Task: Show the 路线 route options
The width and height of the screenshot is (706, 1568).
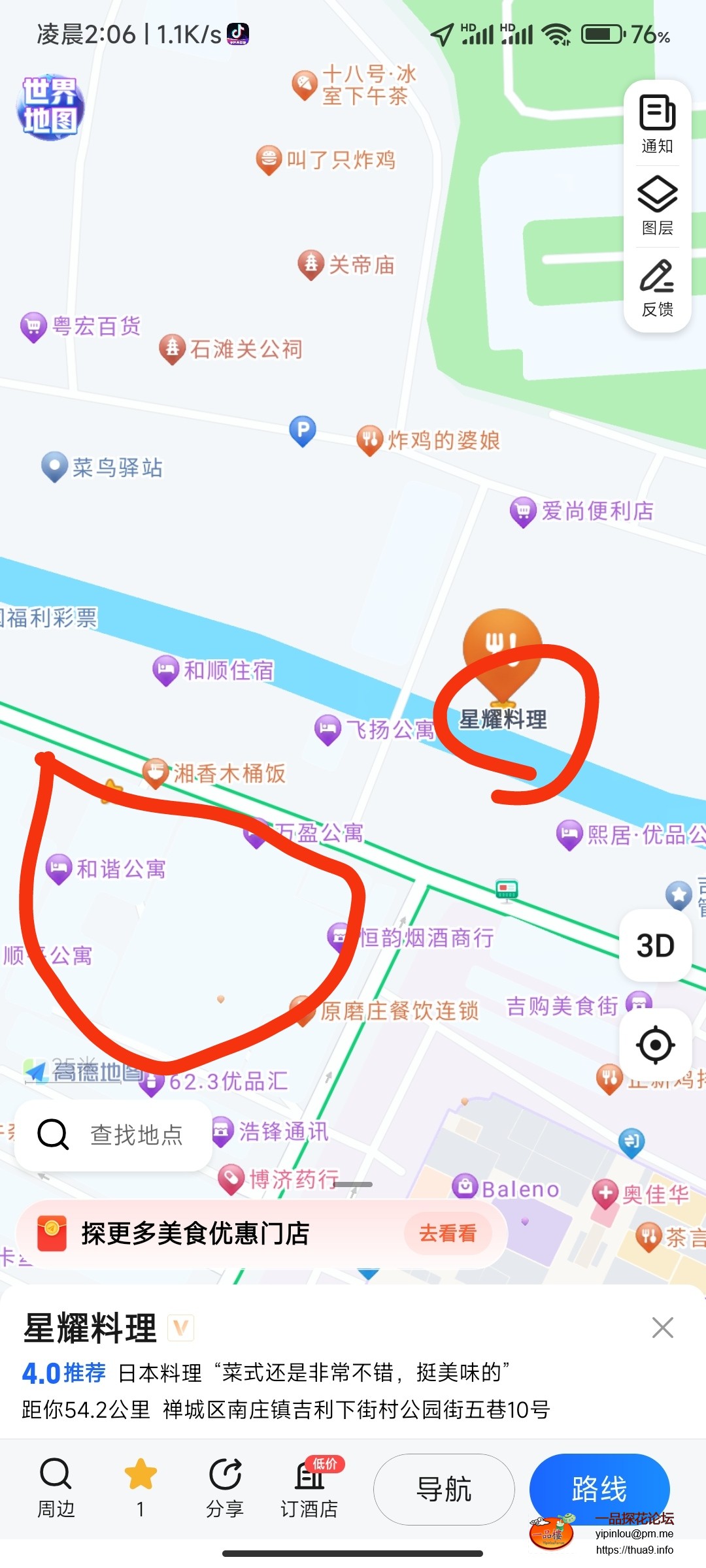Action: click(599, 1490)
